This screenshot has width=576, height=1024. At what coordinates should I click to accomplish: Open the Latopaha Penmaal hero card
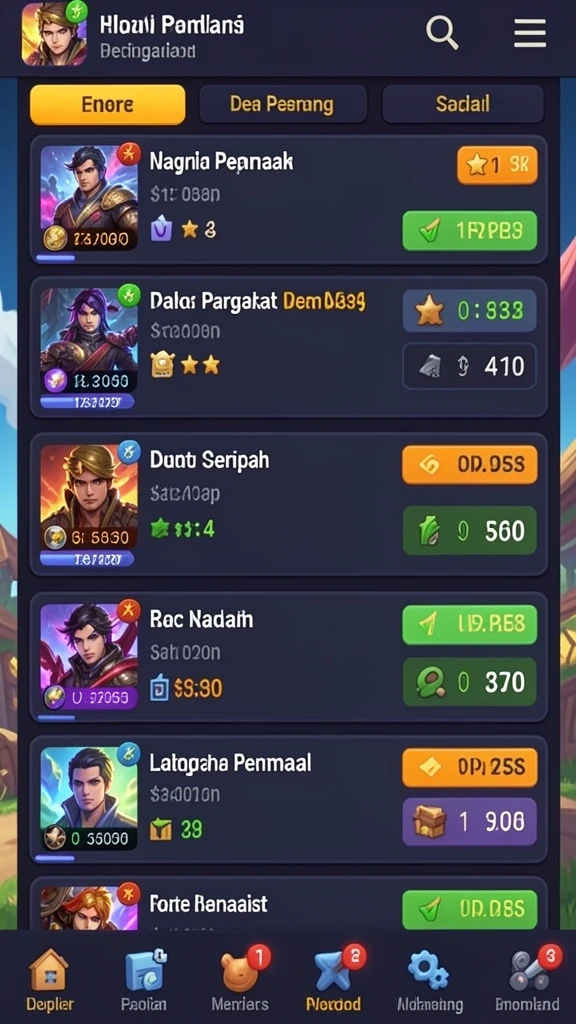pos(289,799)
